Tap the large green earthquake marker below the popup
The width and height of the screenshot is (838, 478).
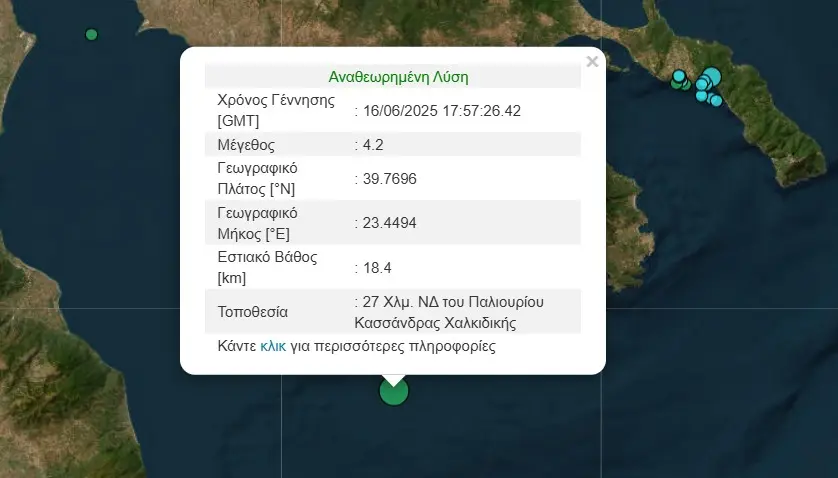click(x=394, y=391)
